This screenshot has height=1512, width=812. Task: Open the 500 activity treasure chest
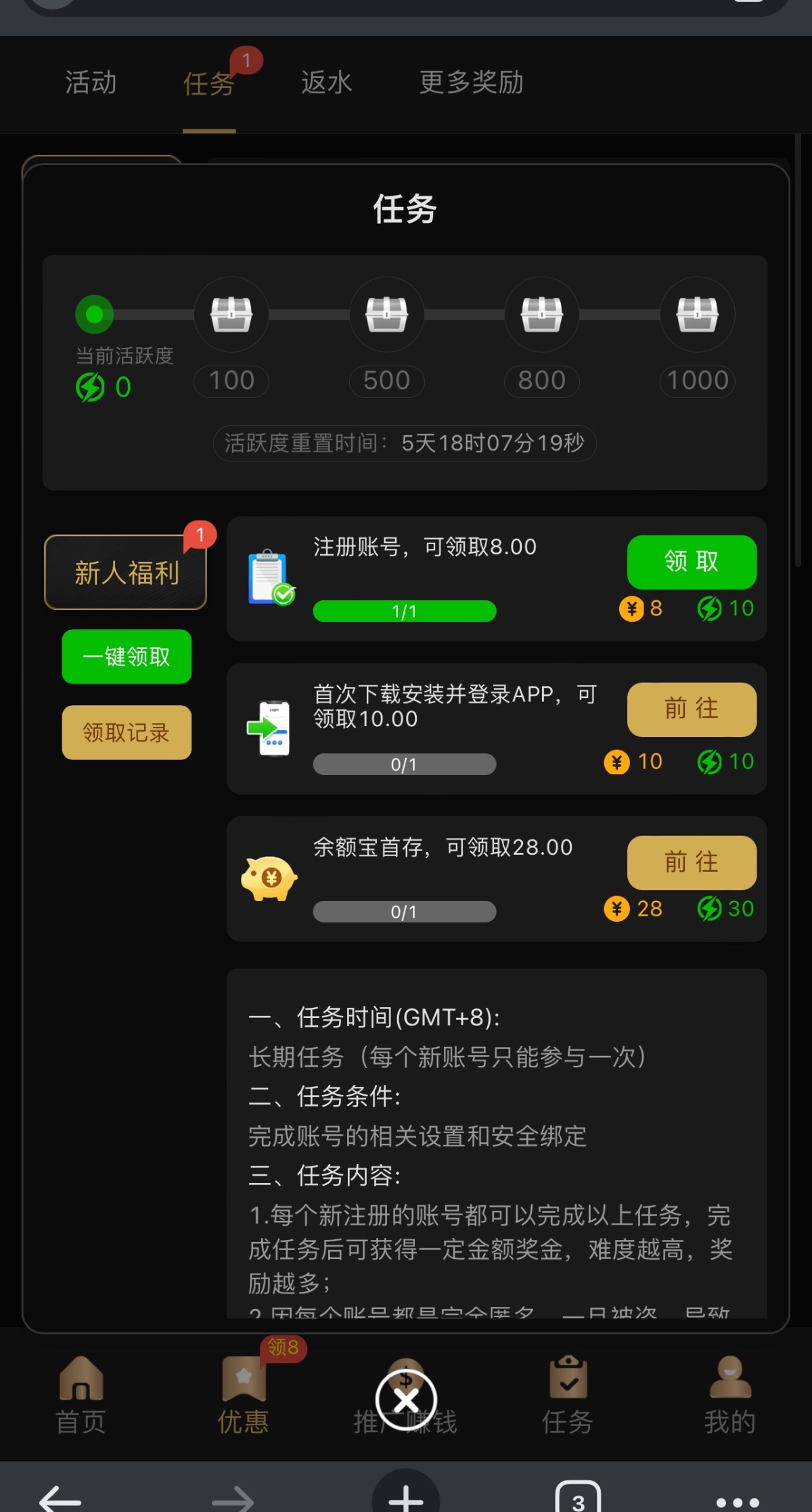point(386,315)
